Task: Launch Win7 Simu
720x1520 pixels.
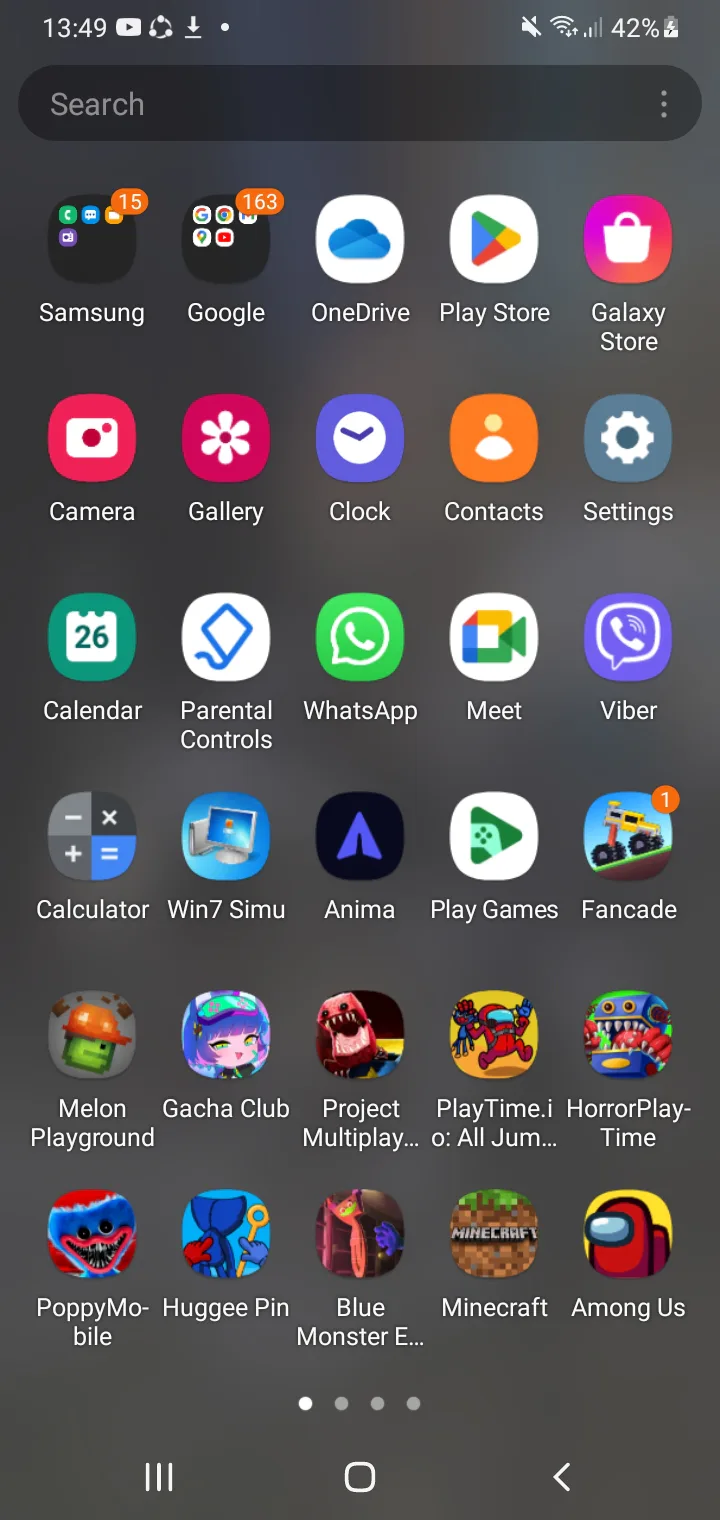Action: coord(226,836)
